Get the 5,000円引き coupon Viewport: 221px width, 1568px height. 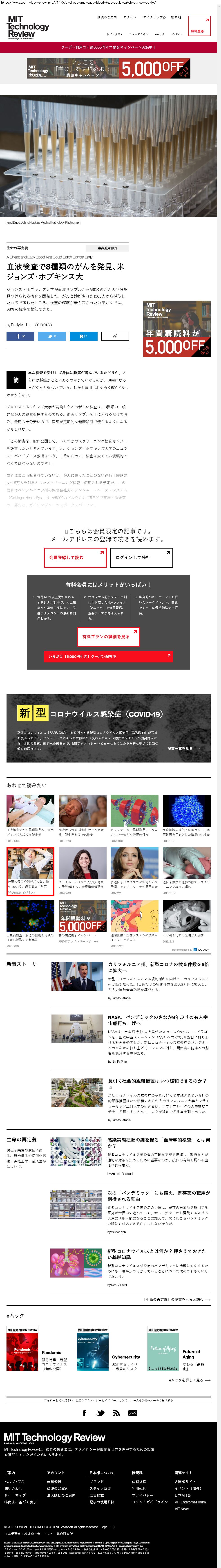pyautogui.click(x=109, y=656)
